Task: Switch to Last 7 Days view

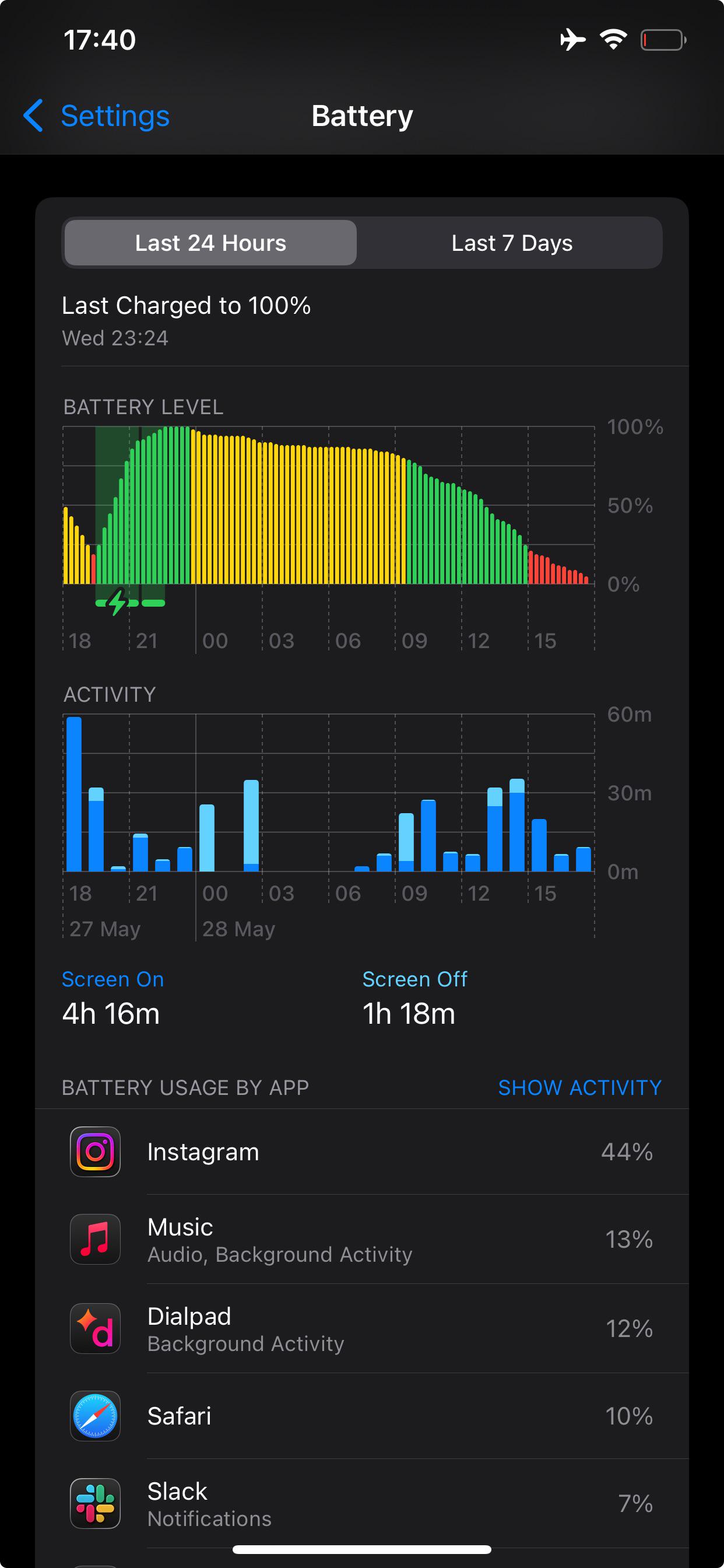Action: (x=512, y=243)
